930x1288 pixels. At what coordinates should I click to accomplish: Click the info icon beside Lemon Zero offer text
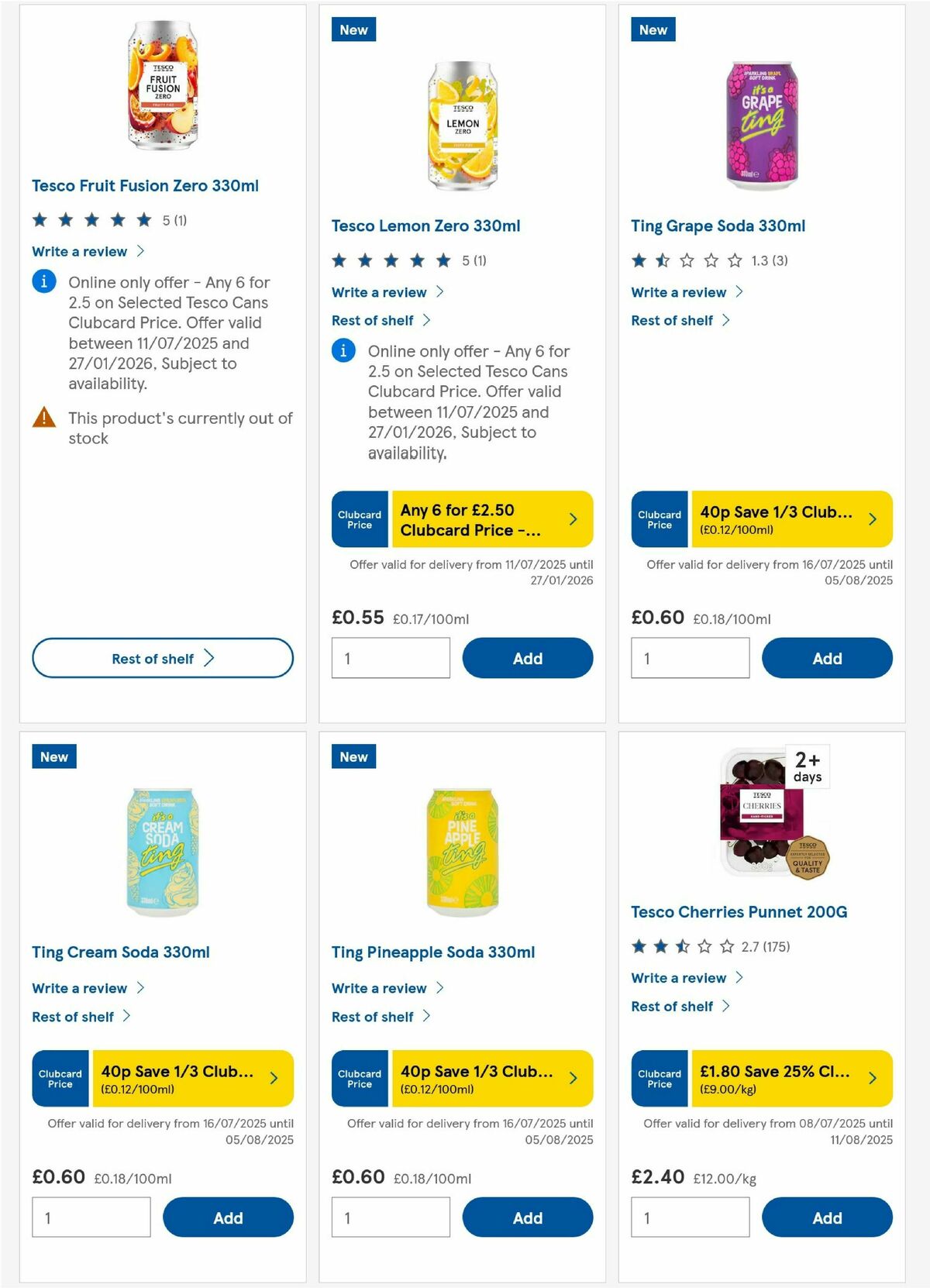coord(343,351)
